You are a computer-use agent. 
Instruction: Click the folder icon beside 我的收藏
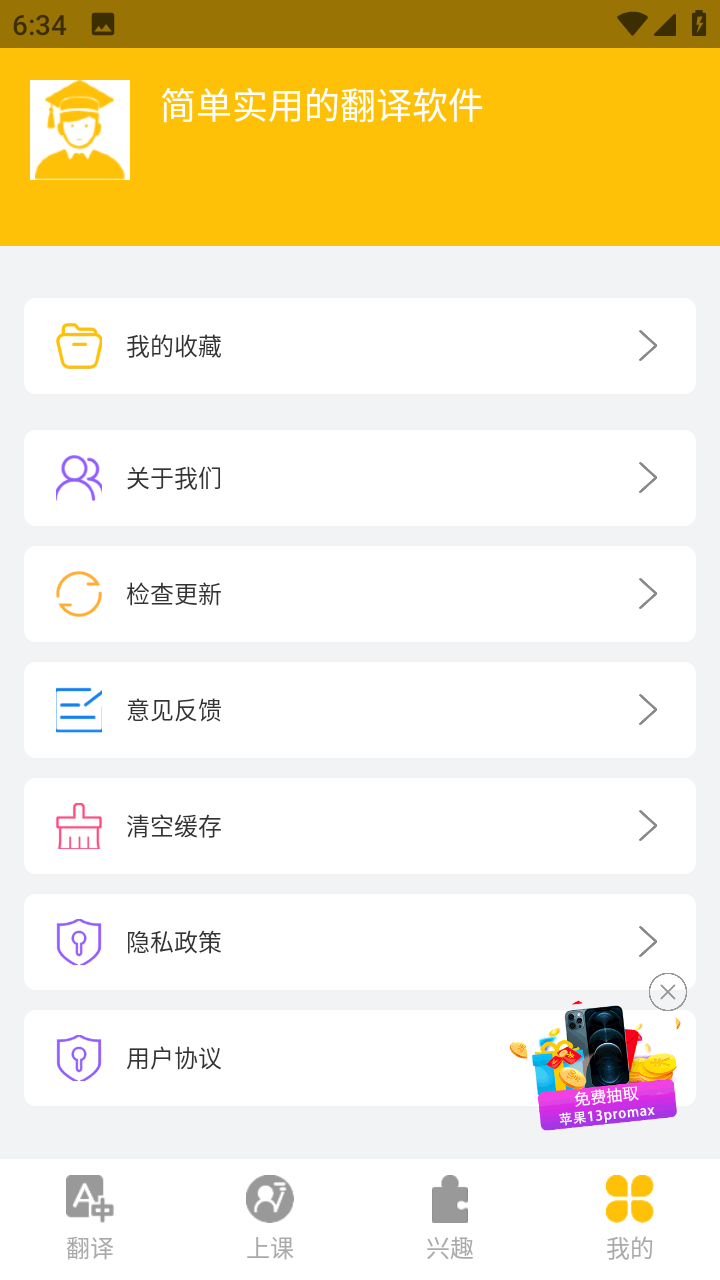point(78,345)
